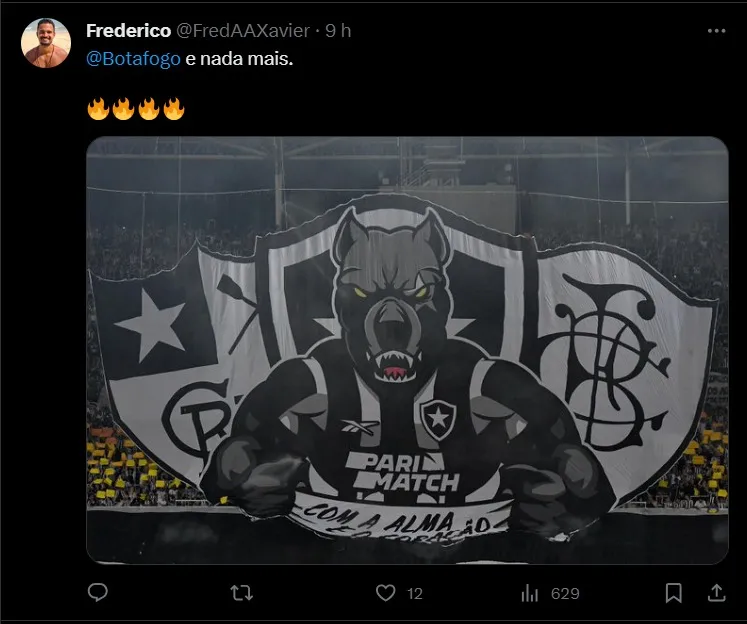
Task: Repost Frederico's tweet
Action: [x=241, y=593]
